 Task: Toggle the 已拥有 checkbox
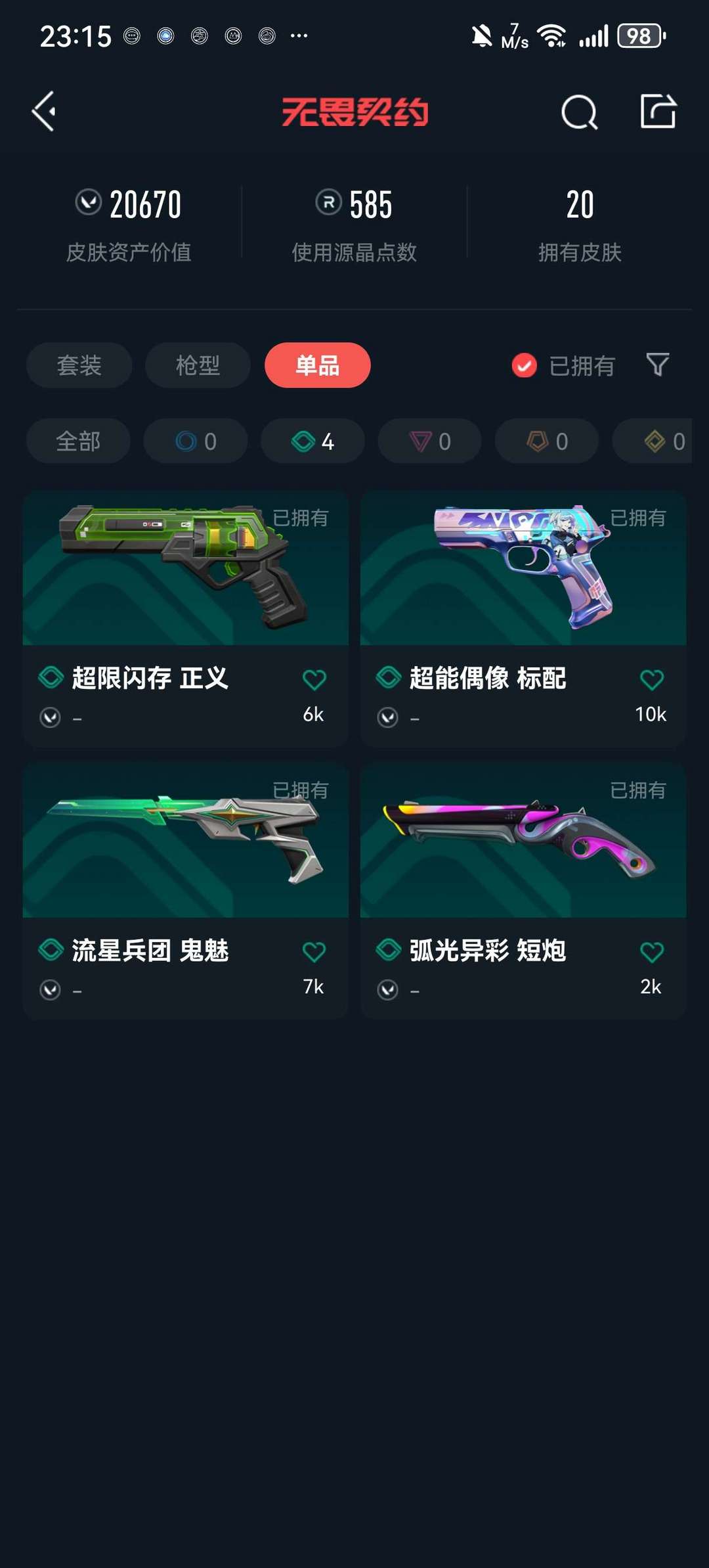coord(524,366)
